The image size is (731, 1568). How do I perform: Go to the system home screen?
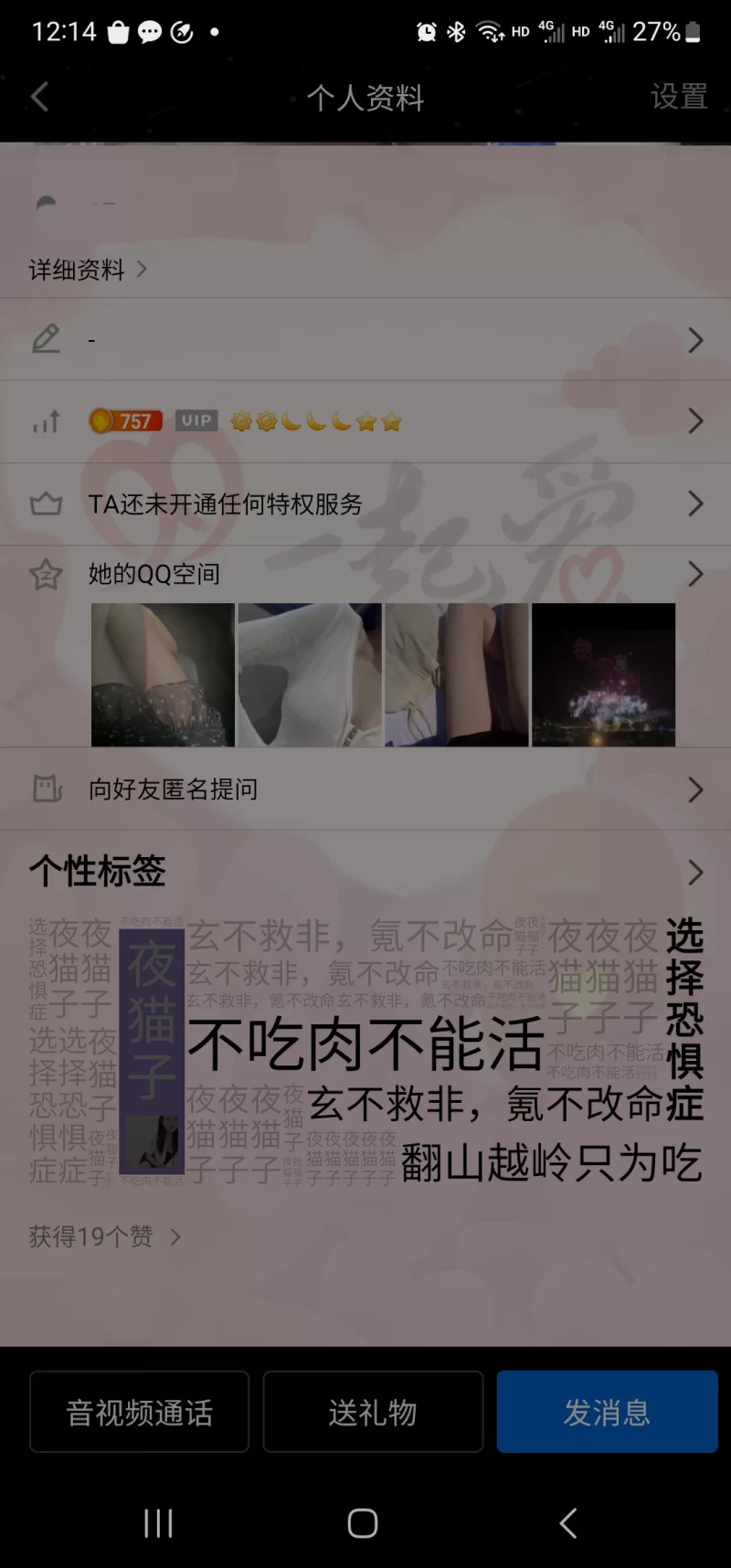click(363, 1523)
